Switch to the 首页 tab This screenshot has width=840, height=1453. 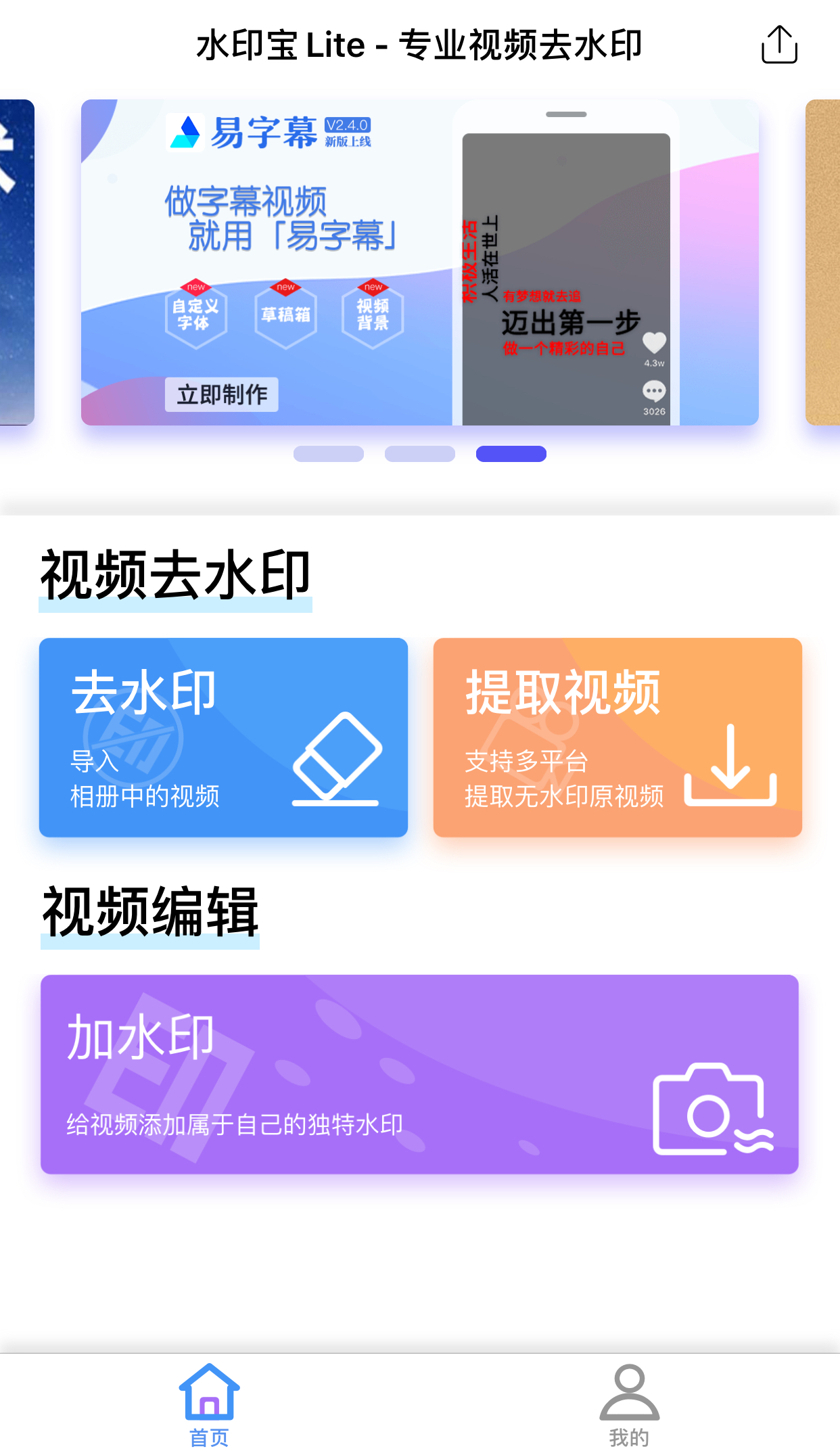[209, 1404]
